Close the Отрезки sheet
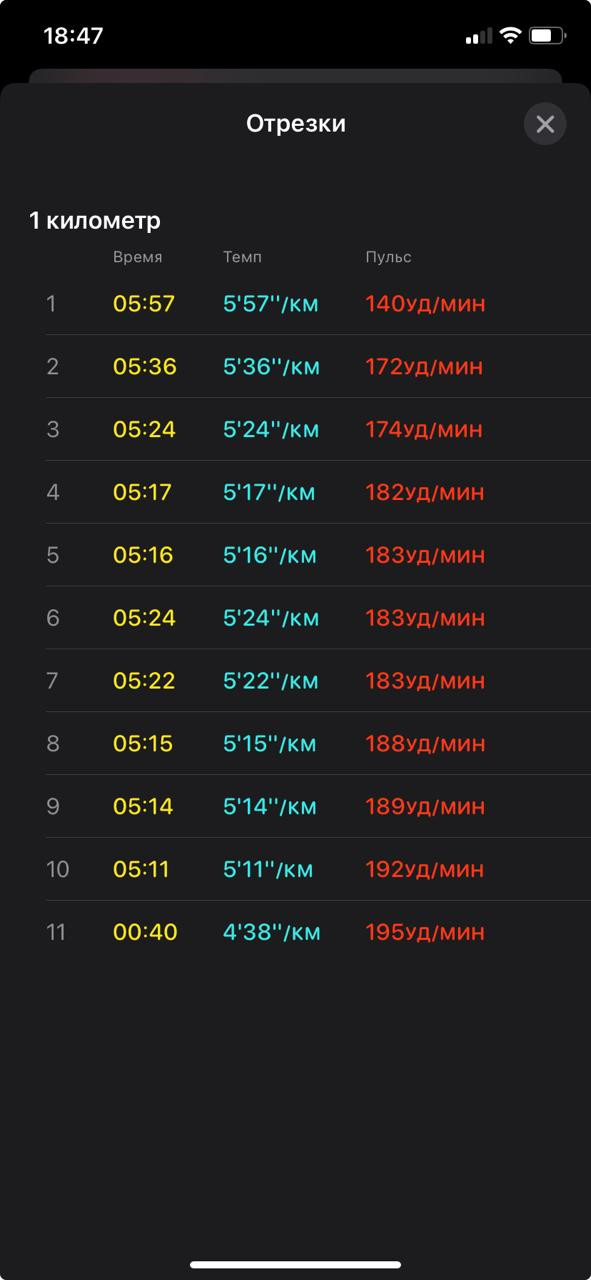 [545, 124]
